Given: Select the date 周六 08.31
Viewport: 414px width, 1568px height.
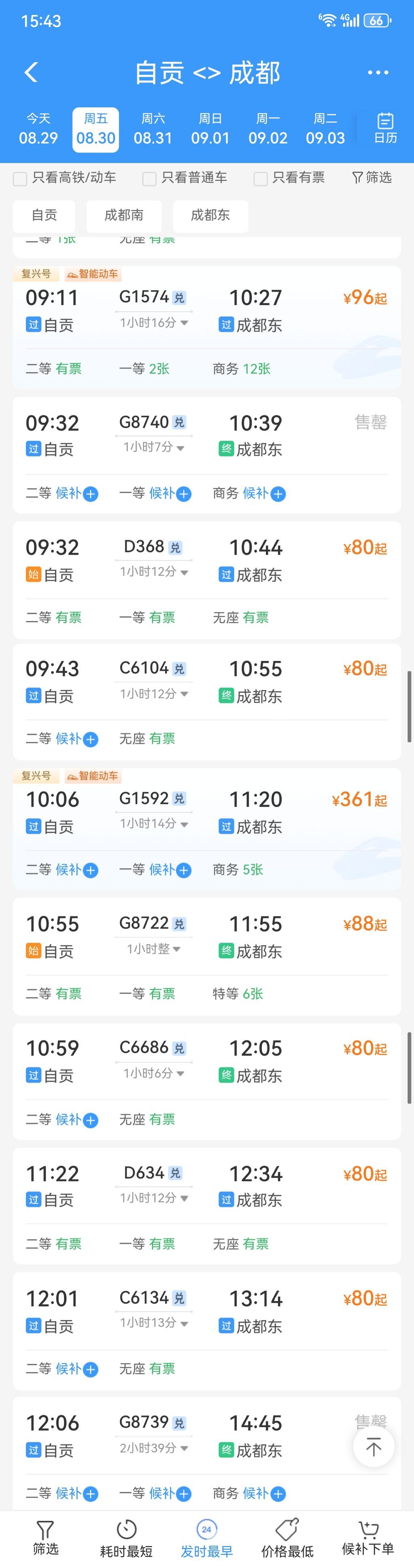Looking at the screenshot, I should 152,129.
